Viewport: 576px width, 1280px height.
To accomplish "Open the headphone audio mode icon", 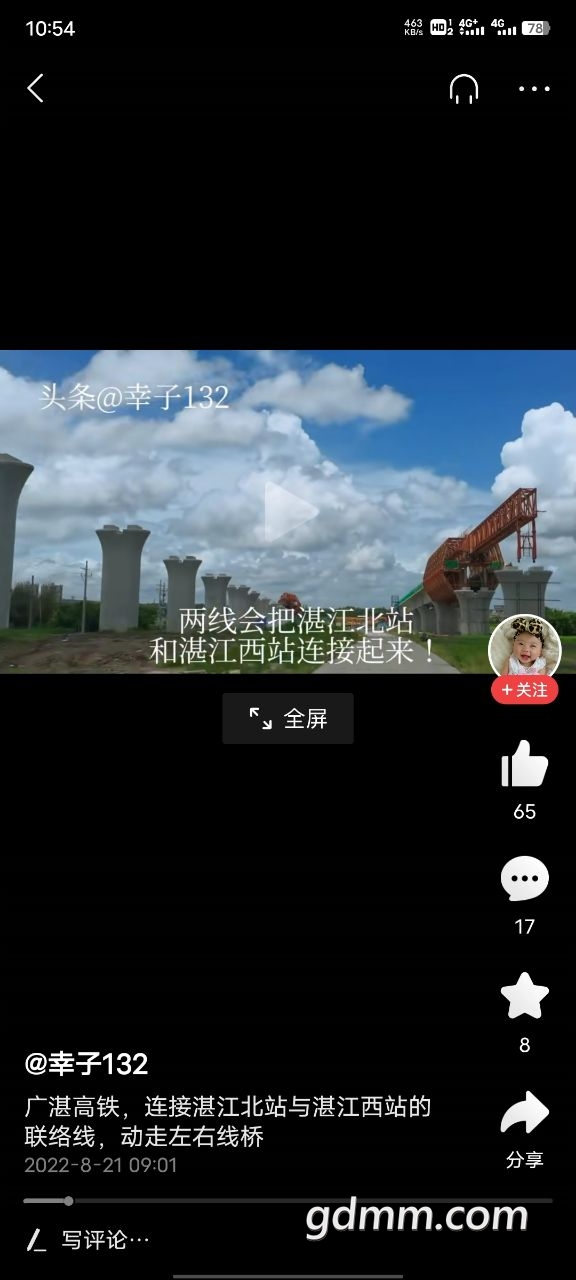I will 464,88.
